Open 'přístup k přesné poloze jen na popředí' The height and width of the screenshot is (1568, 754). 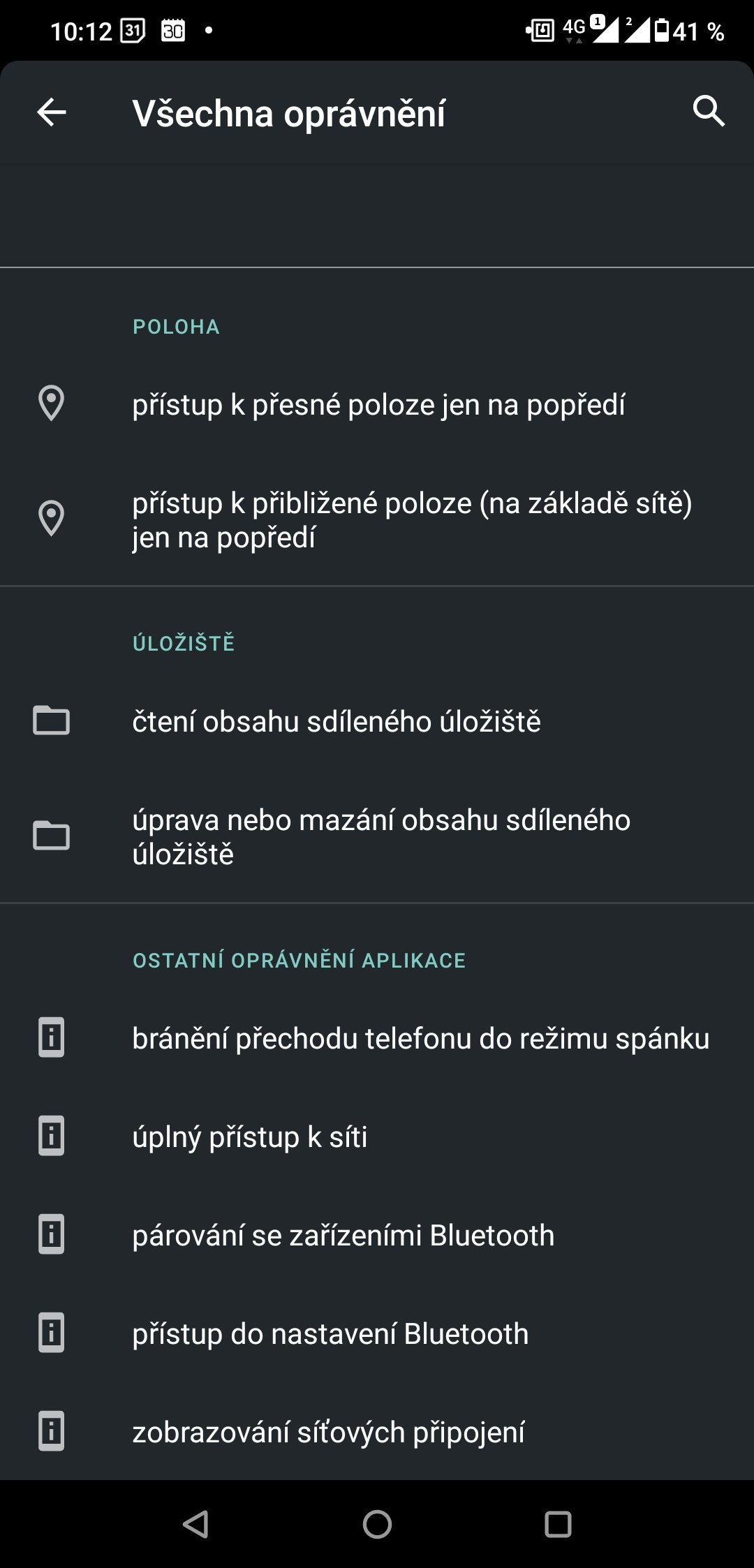coord(378,405)
